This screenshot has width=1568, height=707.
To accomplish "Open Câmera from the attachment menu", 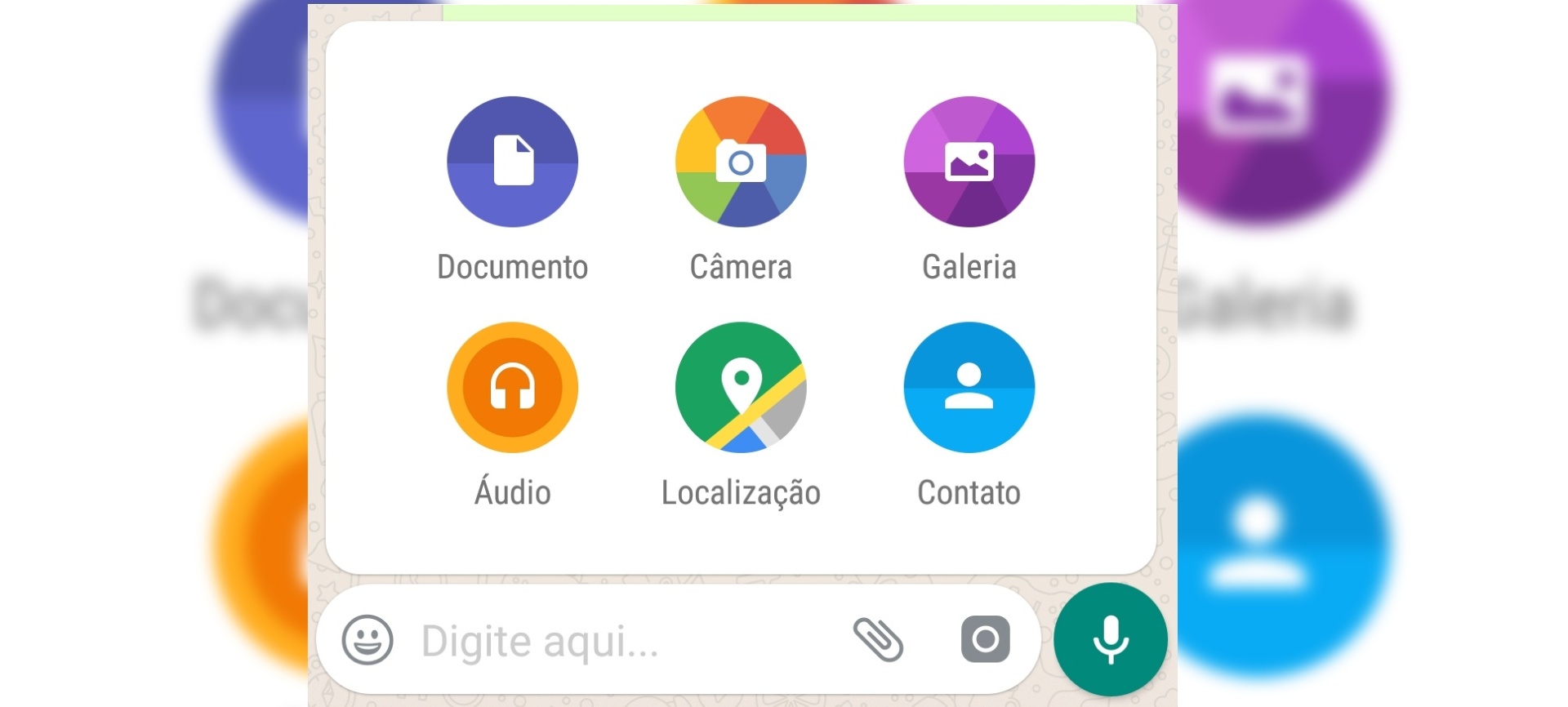I will coord(741,162).
